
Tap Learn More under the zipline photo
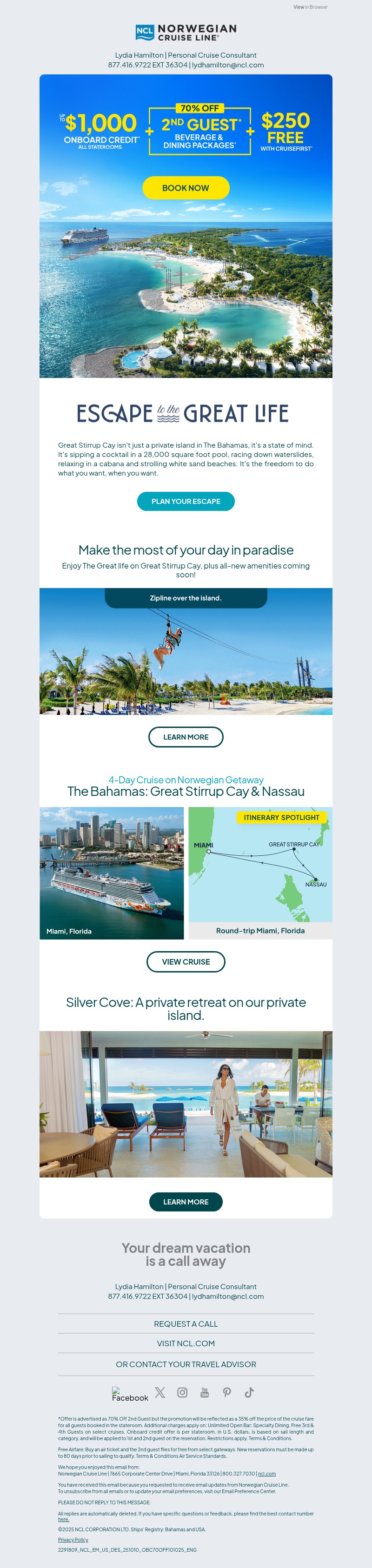click(186, 736)
